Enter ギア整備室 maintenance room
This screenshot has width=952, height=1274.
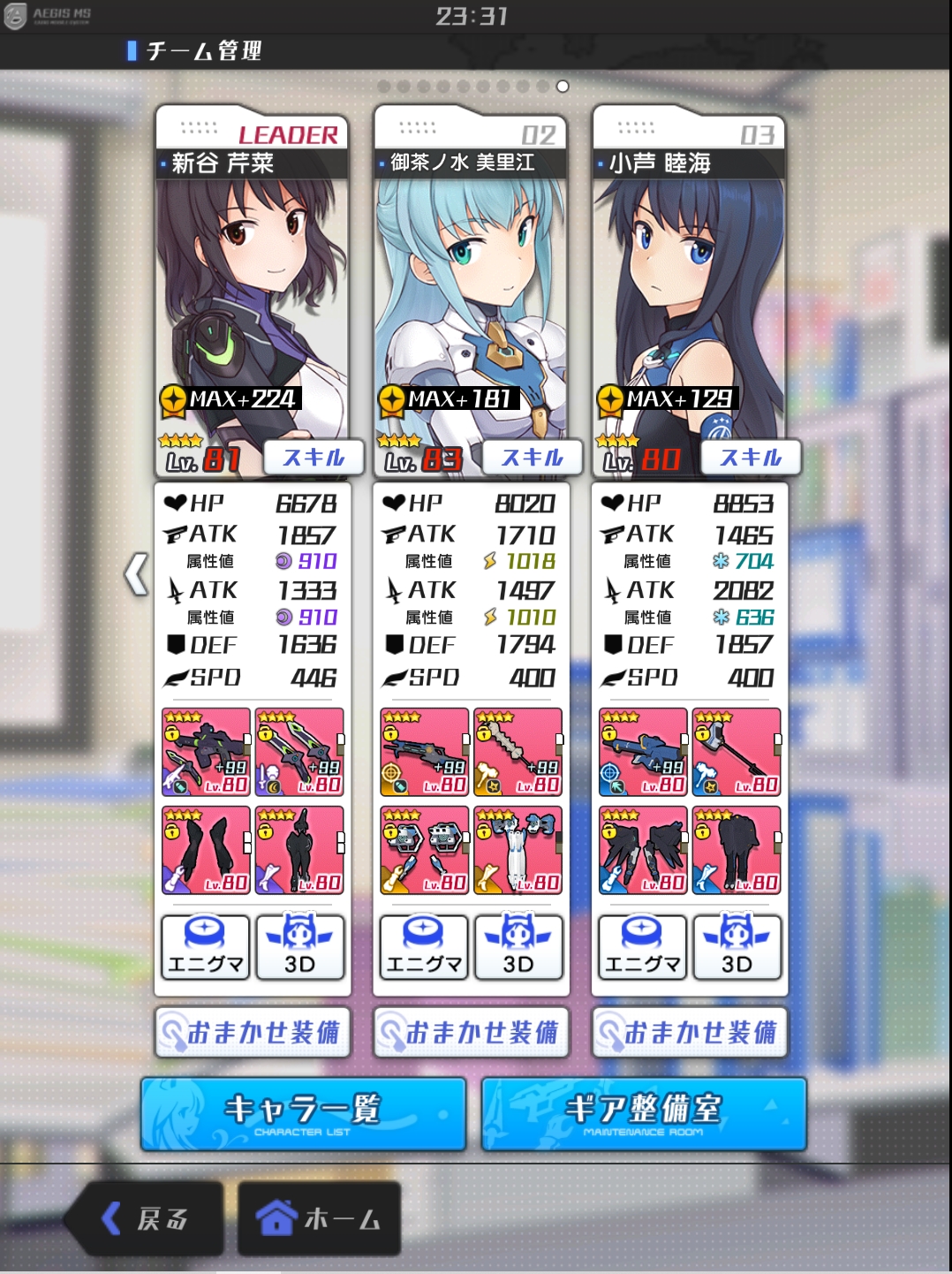pos(644,1114)
